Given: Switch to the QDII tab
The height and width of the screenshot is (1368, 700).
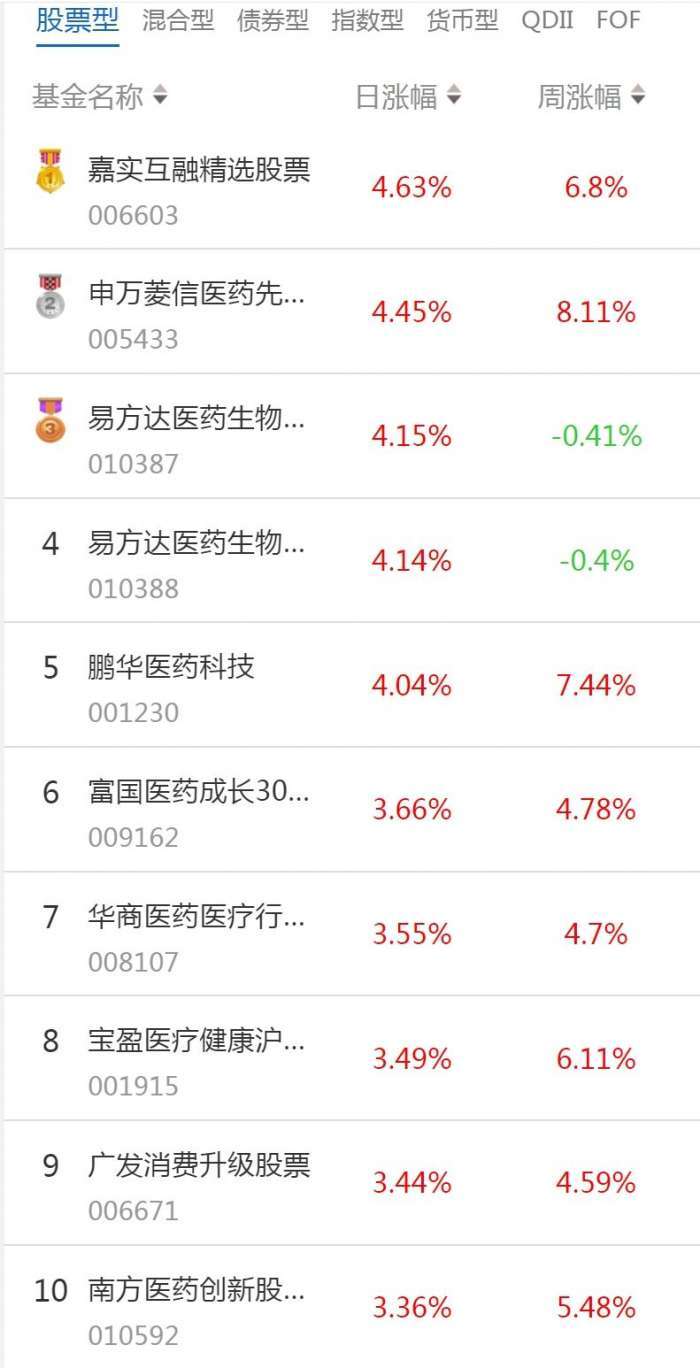Looking at the screenshot, I should click(x=547, y=20).
